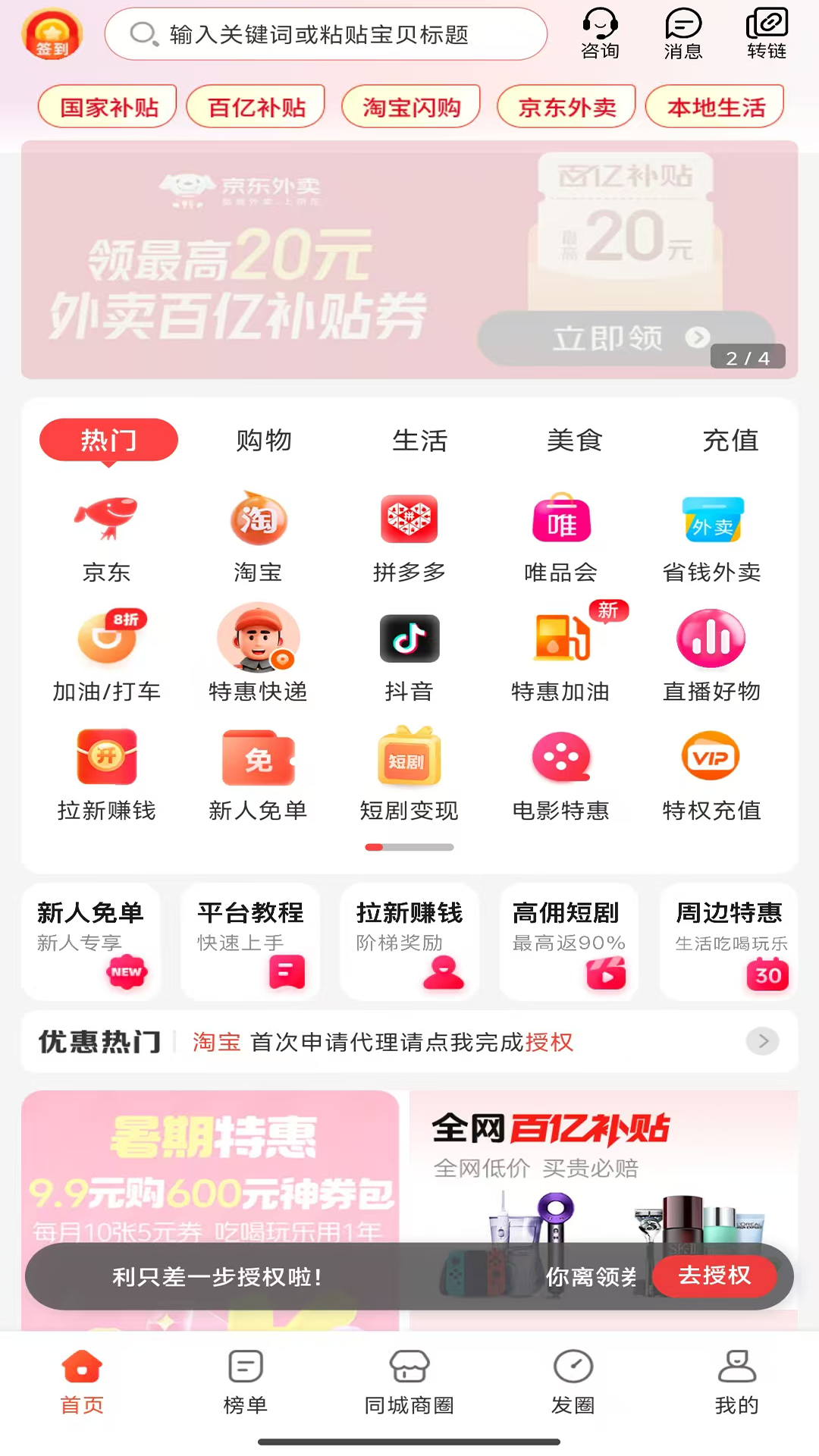Switch to the 购物 category tab
Viewport: 819px width, 1456px height.
(x=264, y=440)
